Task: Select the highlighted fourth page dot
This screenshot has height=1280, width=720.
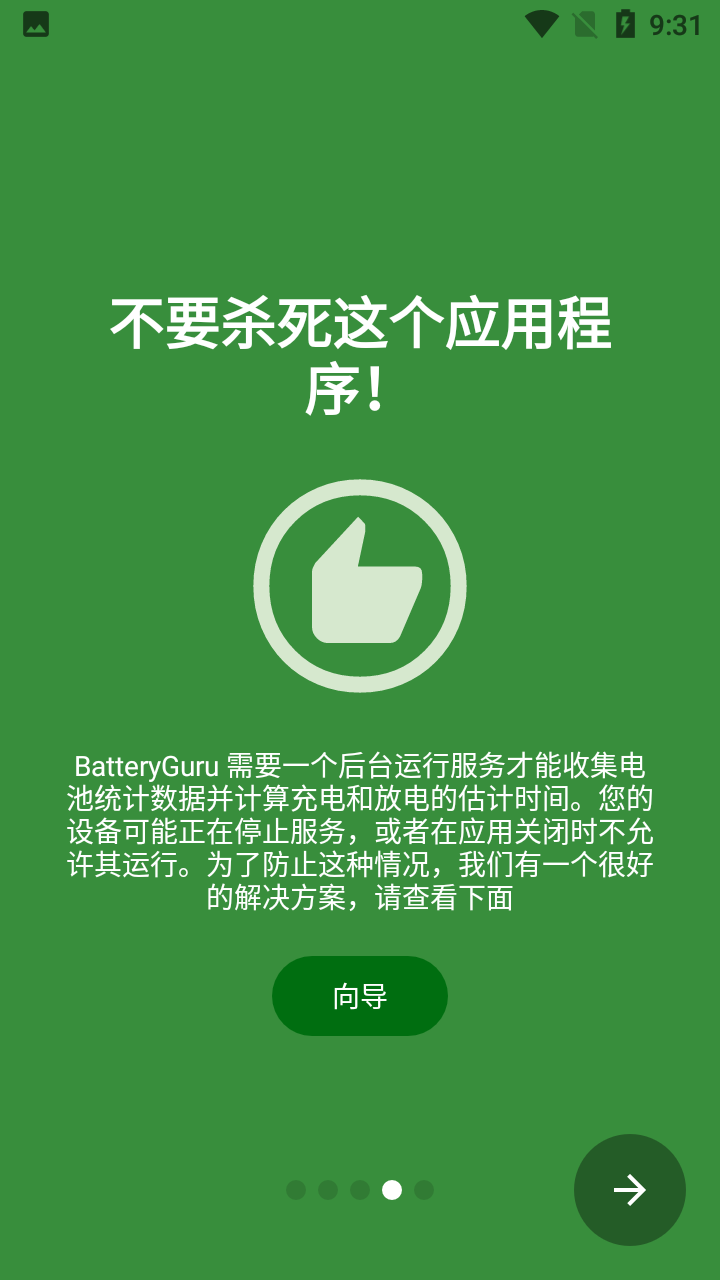Action: (391, 1190)
